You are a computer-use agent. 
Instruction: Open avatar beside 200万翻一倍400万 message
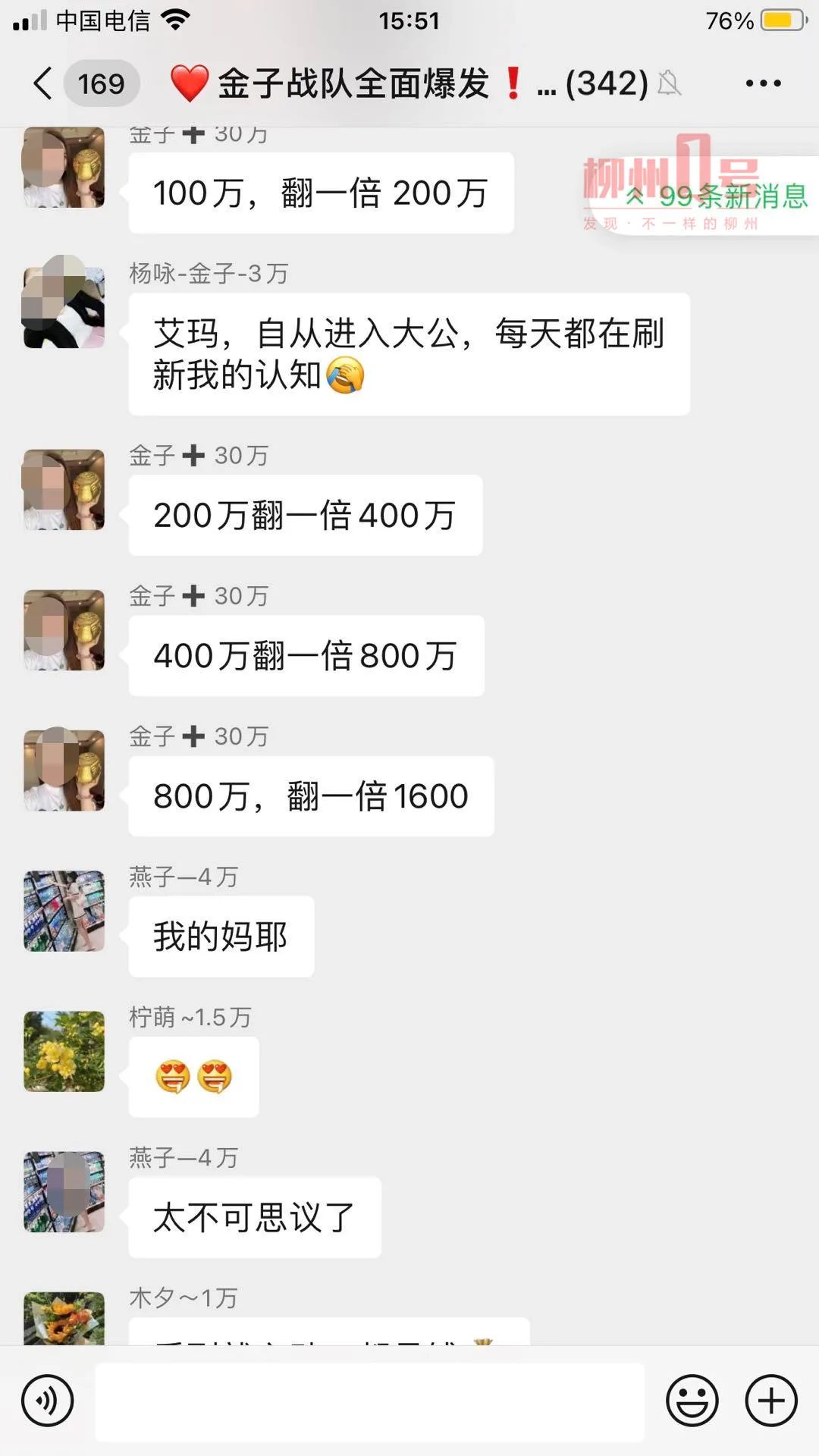click(x=64, y=490)
